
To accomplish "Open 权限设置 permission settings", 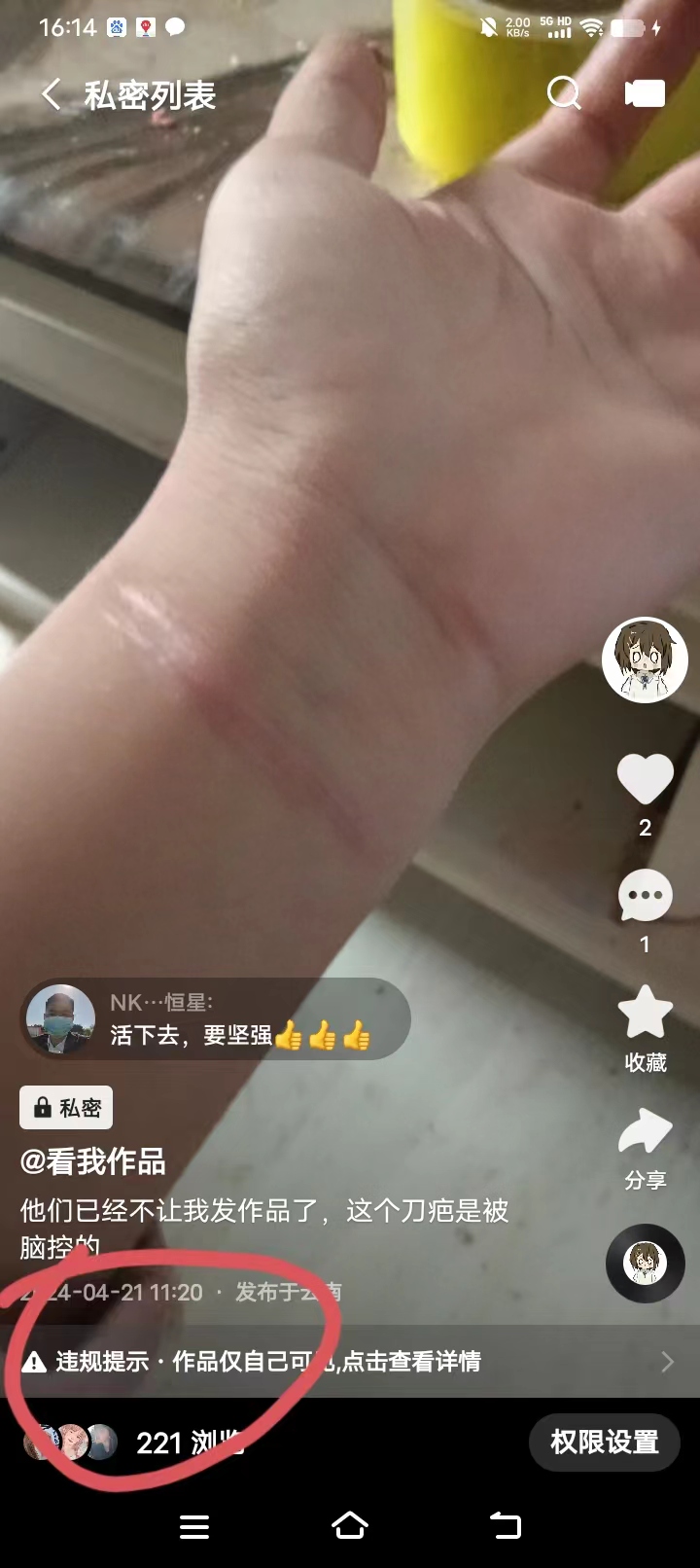I will [604, 1442].
